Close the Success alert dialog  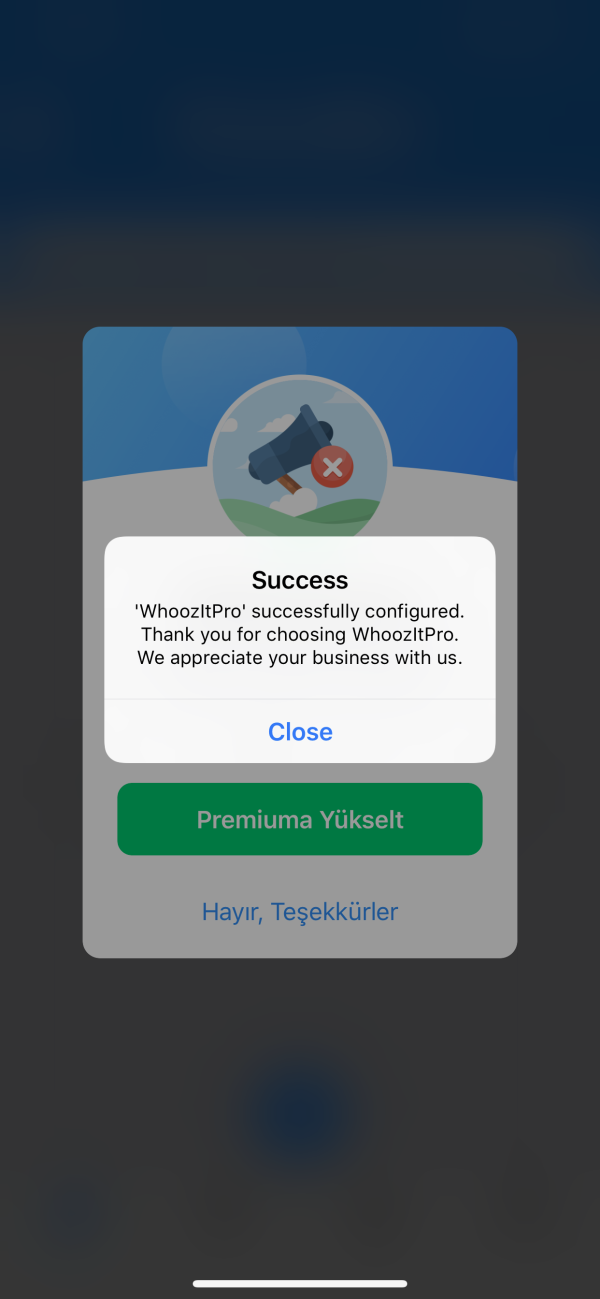click(x=300, y=732)
